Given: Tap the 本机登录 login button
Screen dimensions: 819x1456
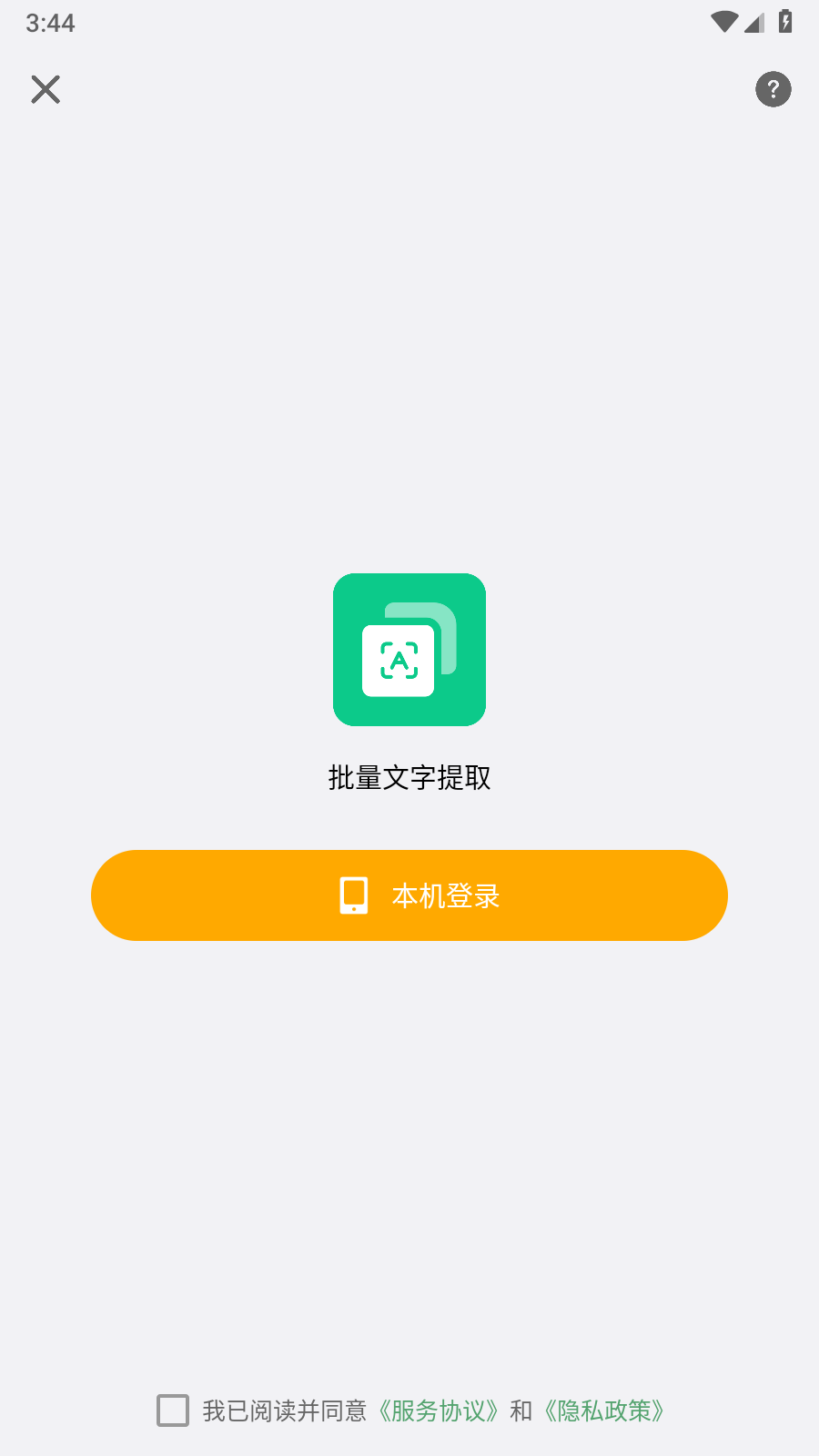Looking at the screenshot, I should [409, 895].
